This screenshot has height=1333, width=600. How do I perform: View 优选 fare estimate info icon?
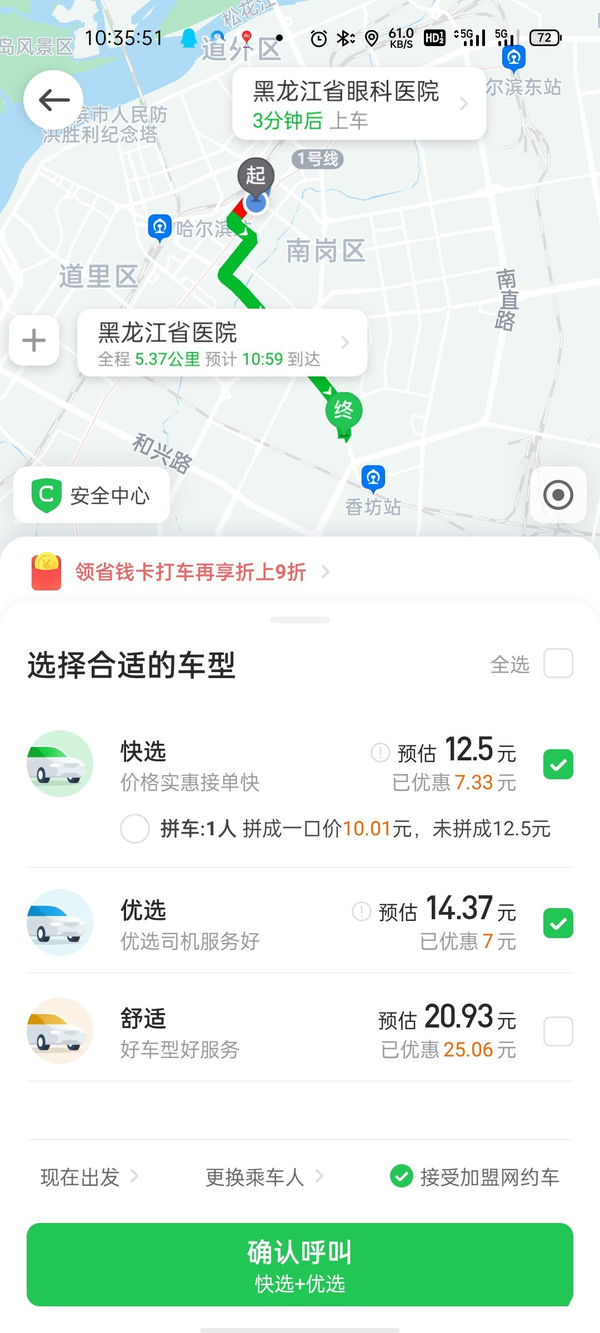pyautogui.click(x=361, y=911)
